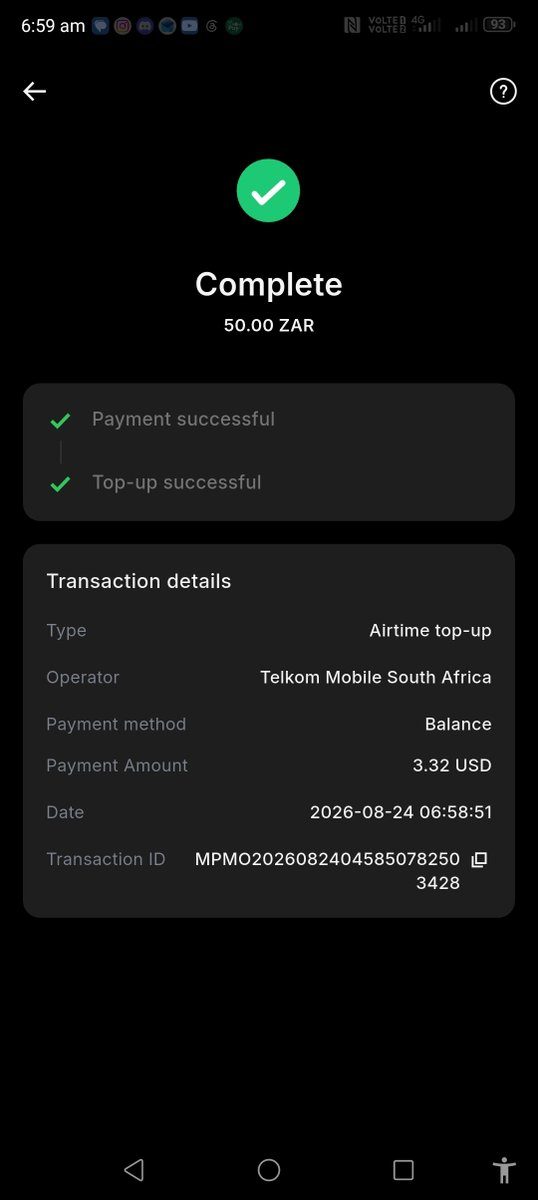
Task: Tap the accessibility shortcut icon
Action: 504,1170
